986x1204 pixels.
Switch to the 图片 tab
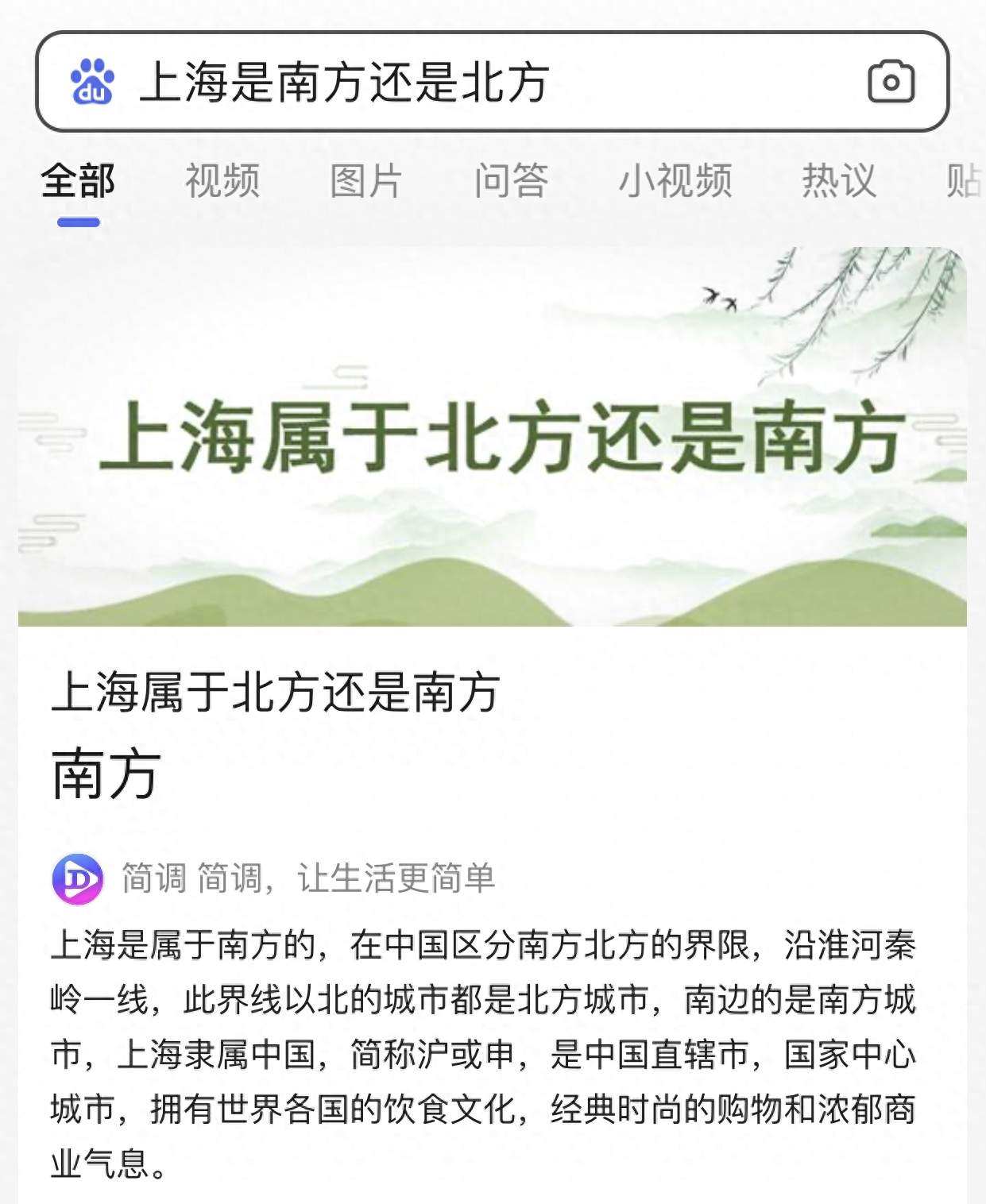coord(366,181)
